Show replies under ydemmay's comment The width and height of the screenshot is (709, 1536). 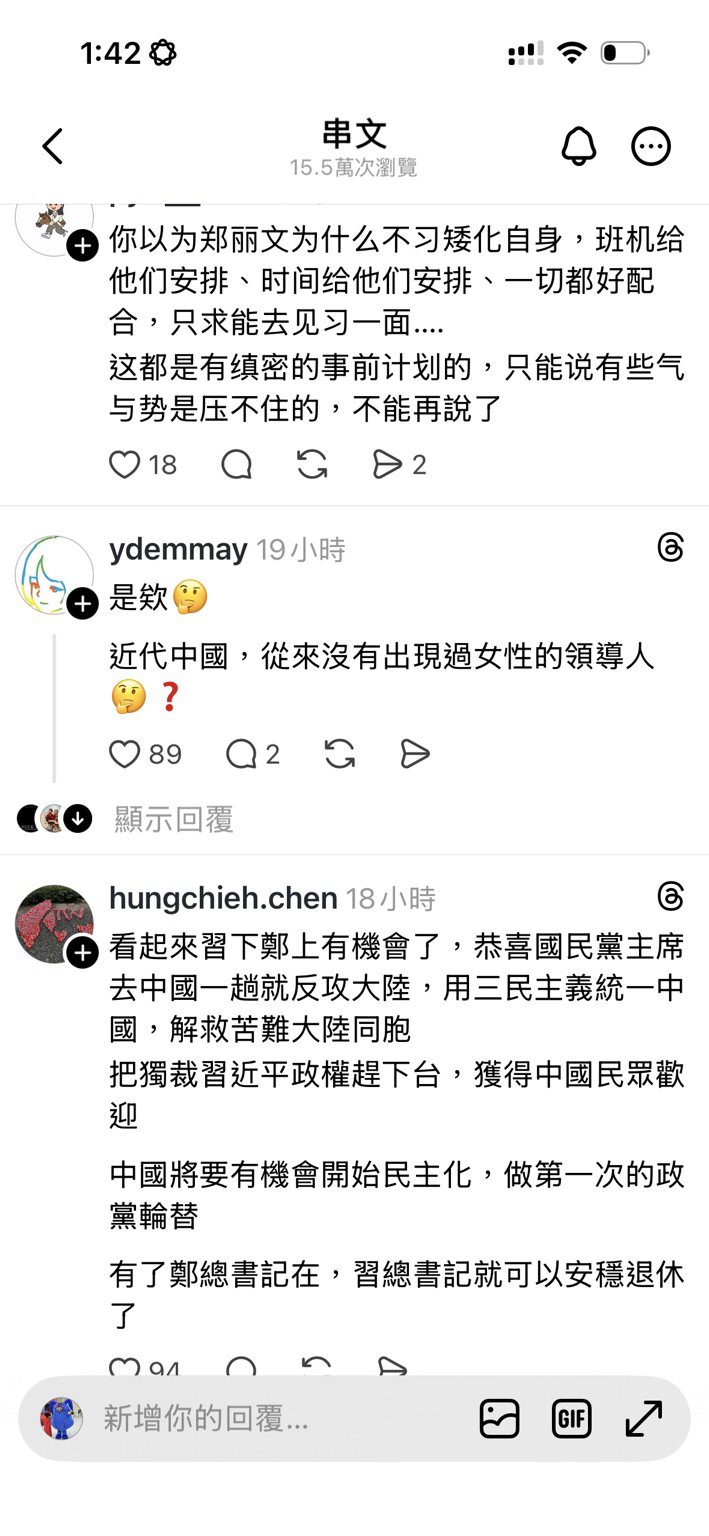[x=173, y=819]
